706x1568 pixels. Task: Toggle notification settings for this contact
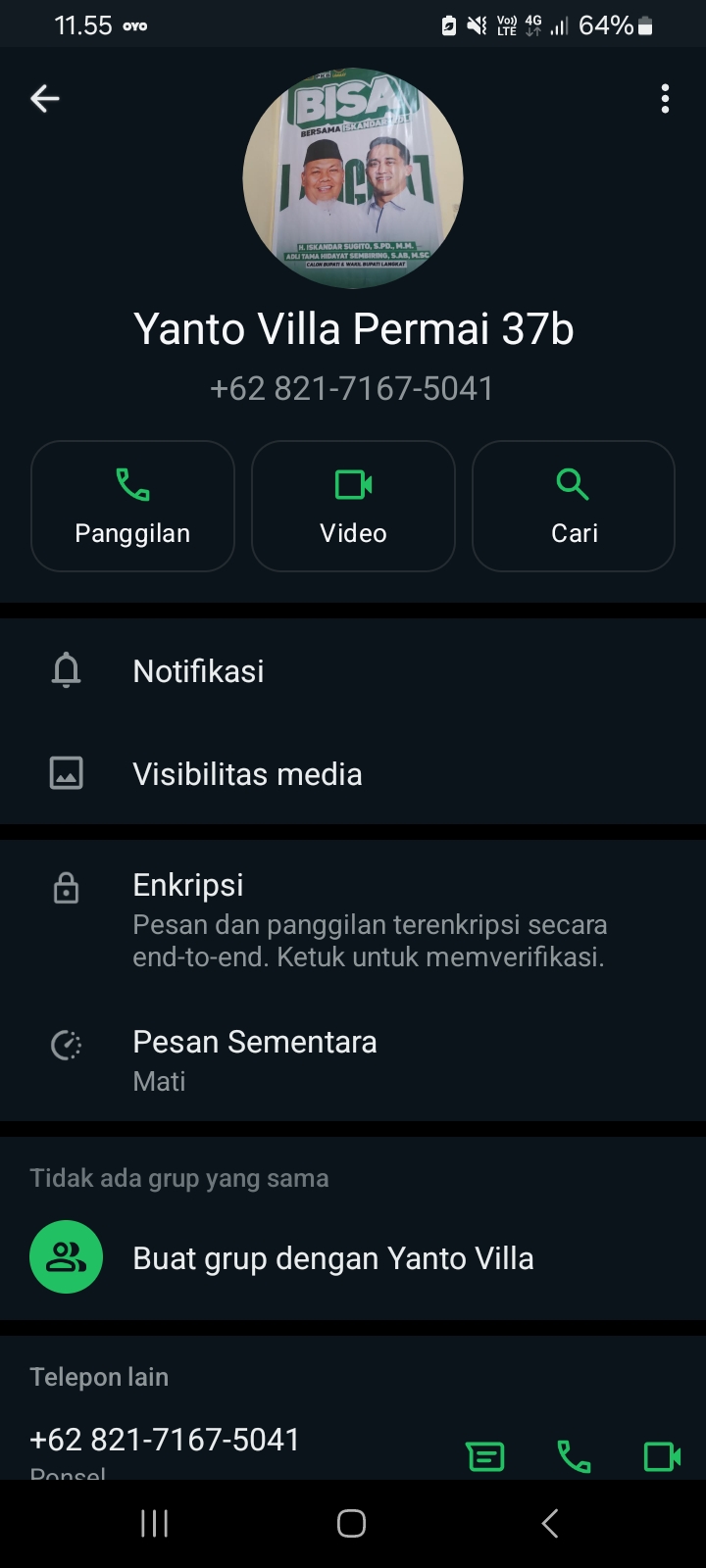[x=198, y=670]
